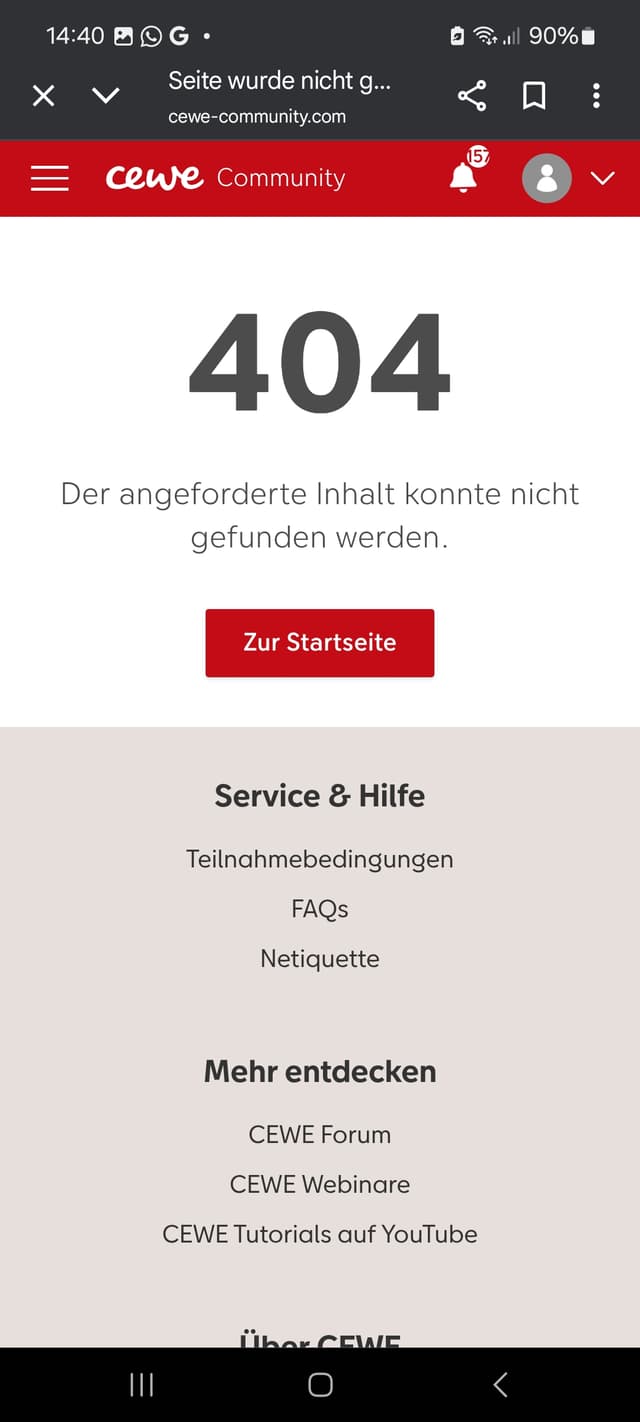
Task: Open the notifications bell
Action: [464, 178]
